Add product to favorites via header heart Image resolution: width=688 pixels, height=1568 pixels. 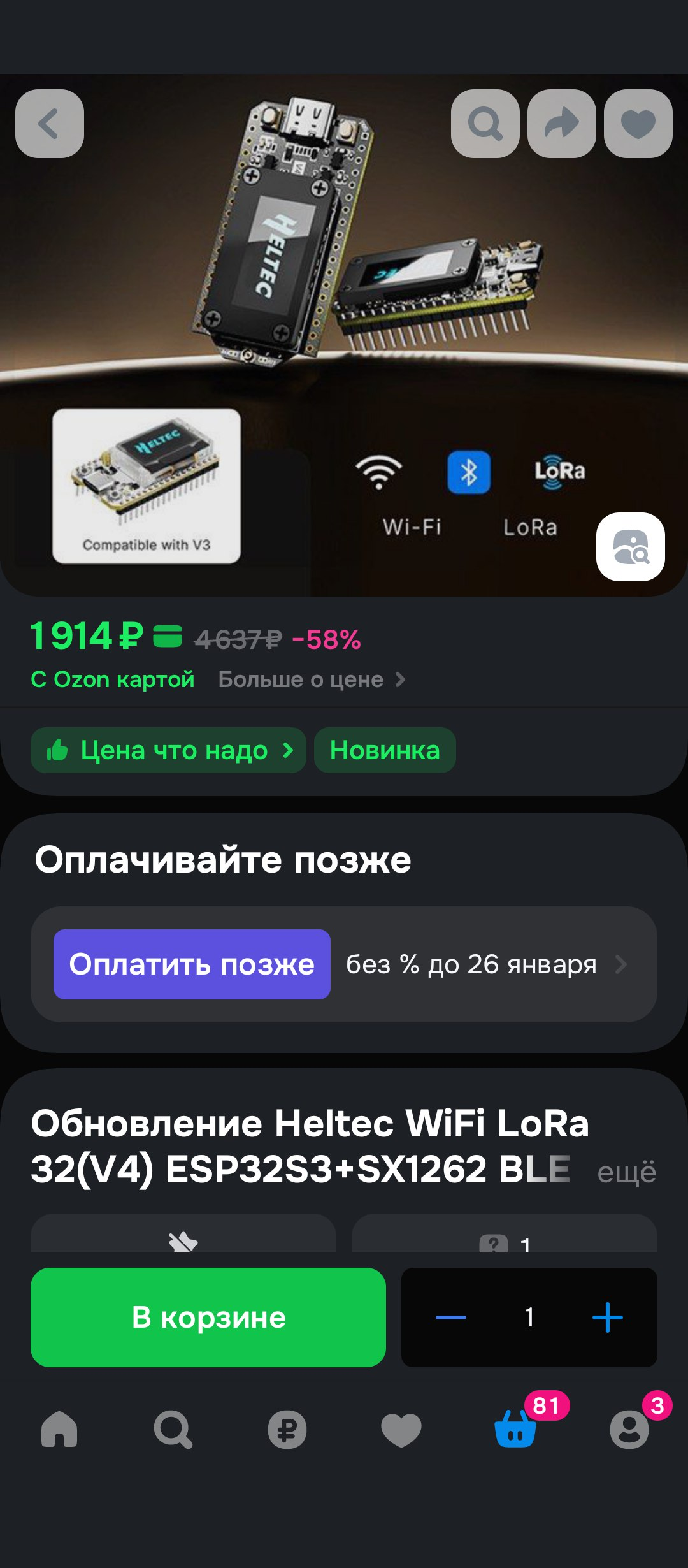638,124
